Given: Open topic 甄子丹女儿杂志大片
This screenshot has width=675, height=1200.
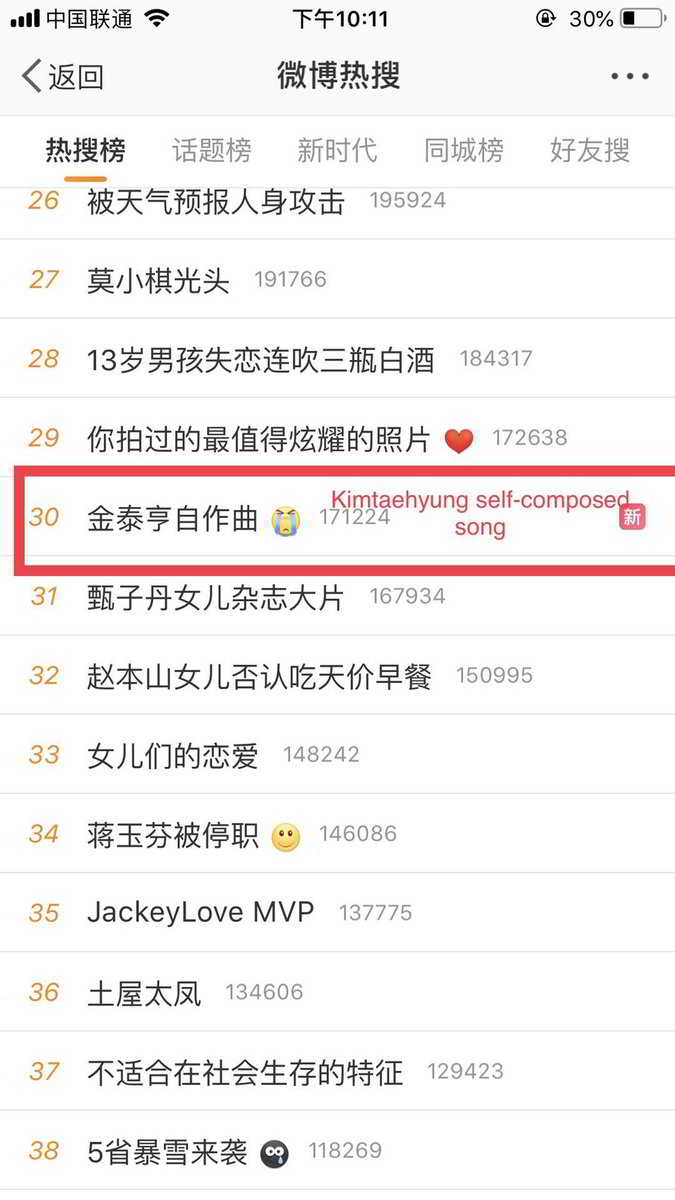Looking at the screenshot, I should [216, 597].
